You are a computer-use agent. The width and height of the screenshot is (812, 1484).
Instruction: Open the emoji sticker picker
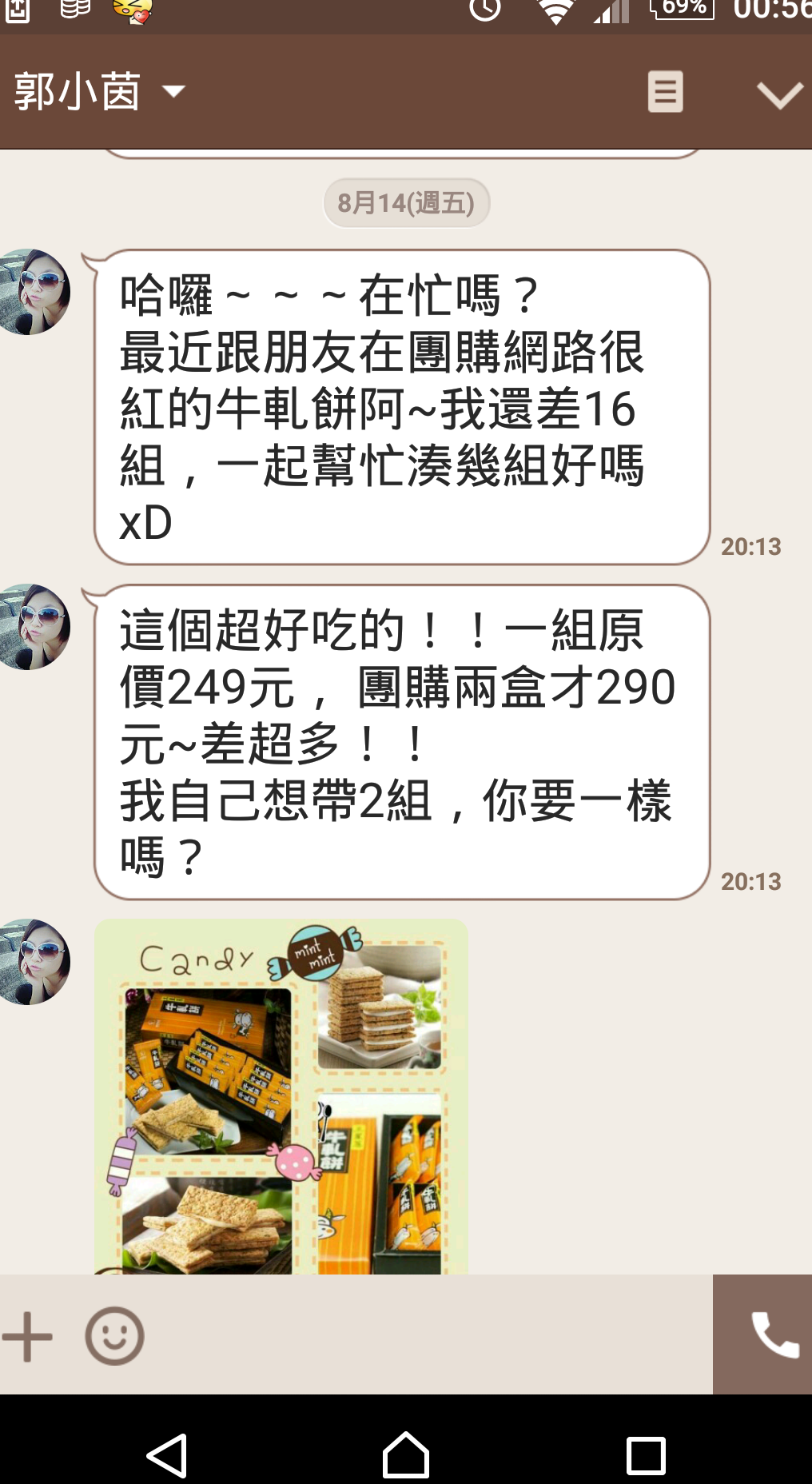pos(115,1336)
